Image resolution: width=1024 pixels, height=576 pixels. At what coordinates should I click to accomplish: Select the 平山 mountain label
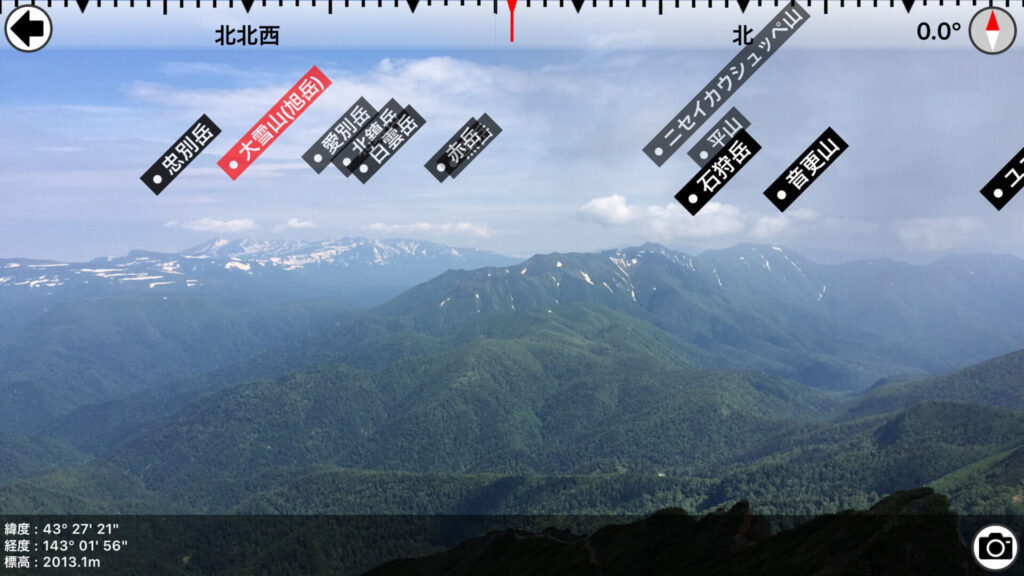[721, 135]
